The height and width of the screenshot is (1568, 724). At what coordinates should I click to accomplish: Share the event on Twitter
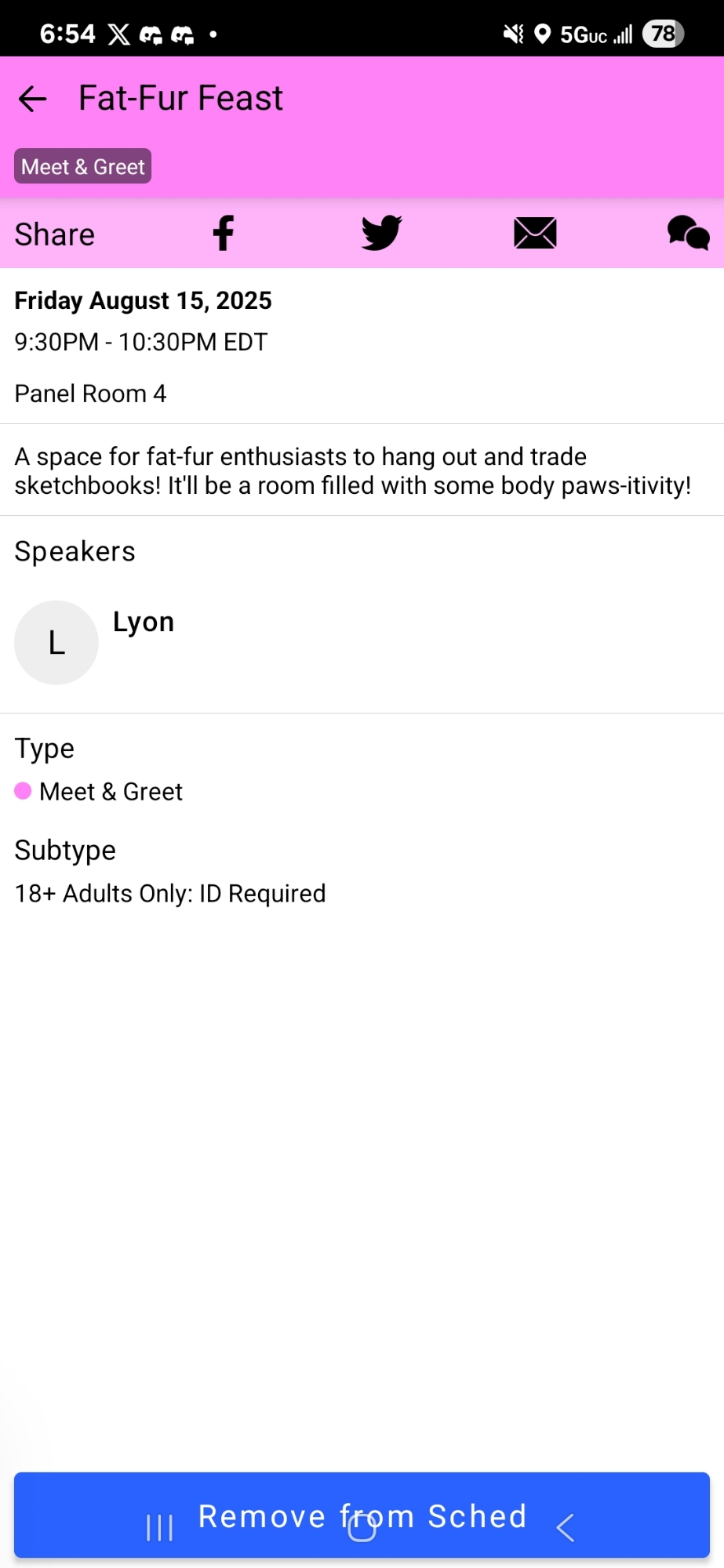[x=381, y=234]
